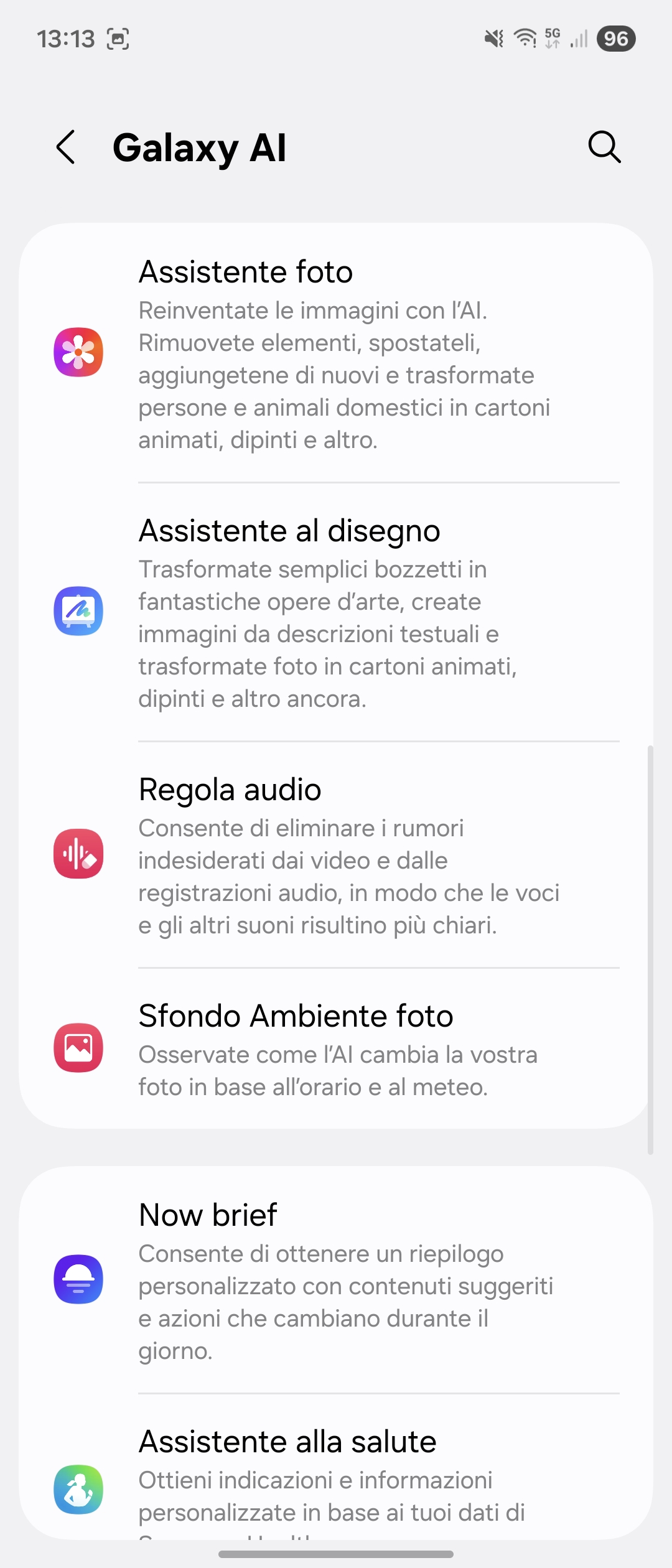Image resolution: width=672 pixels, height=1568 pixels.
Task: Go back from Galaxy AI settings
Action: [66, 147]
